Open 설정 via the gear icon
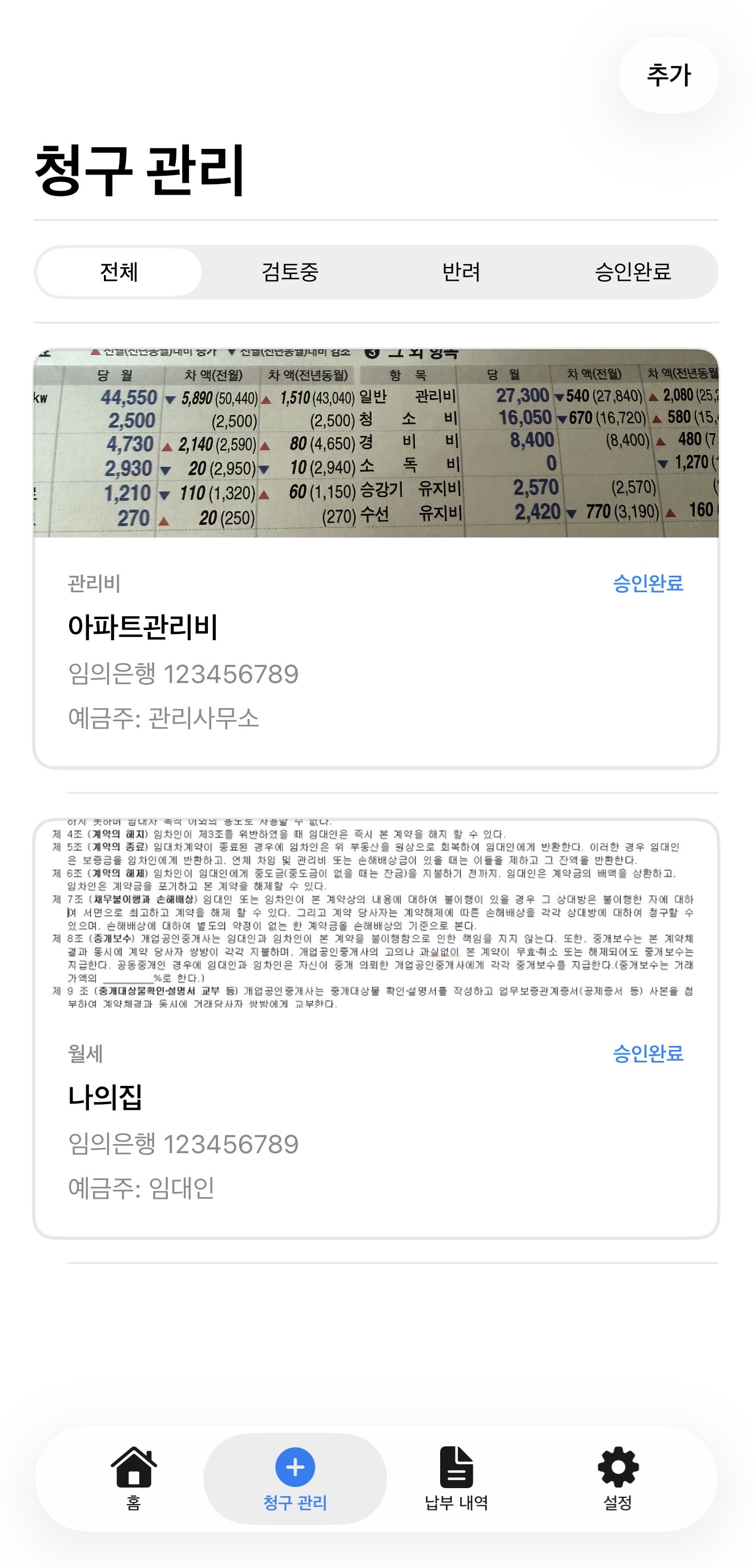 (x=618, y=1466)
